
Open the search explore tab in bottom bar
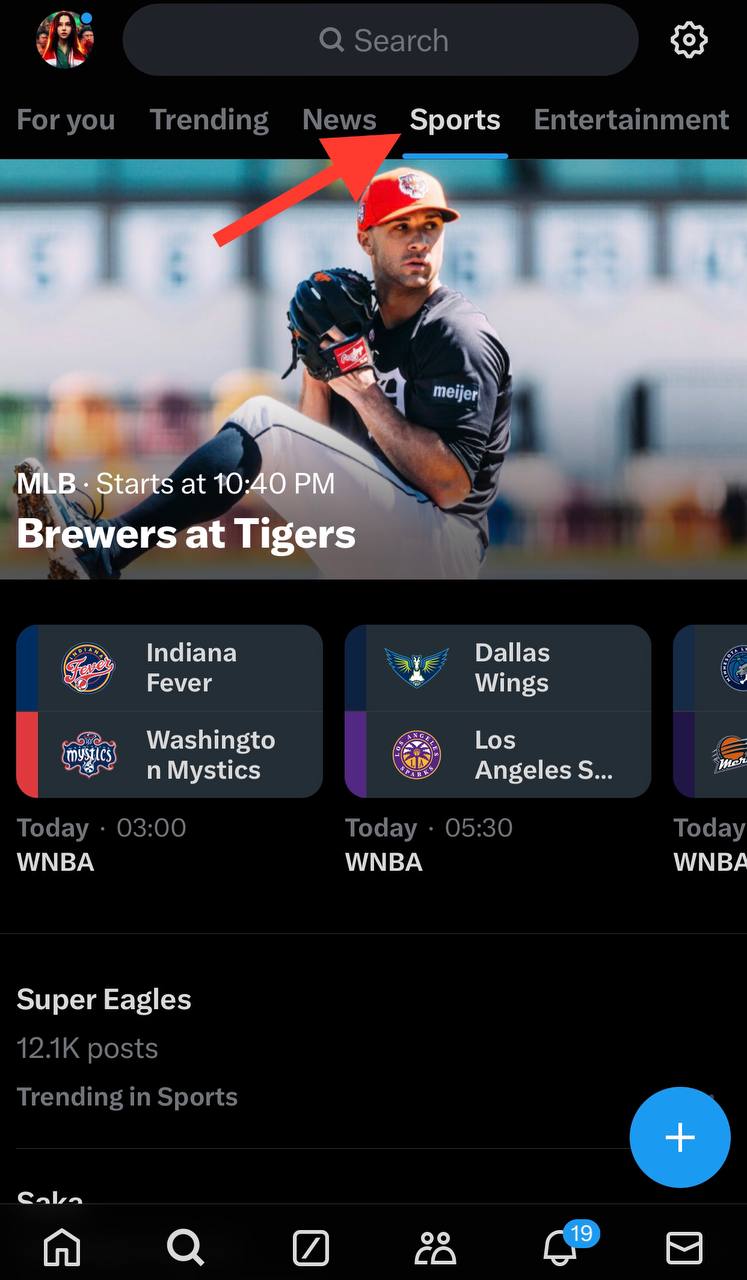coord(185,1247)
